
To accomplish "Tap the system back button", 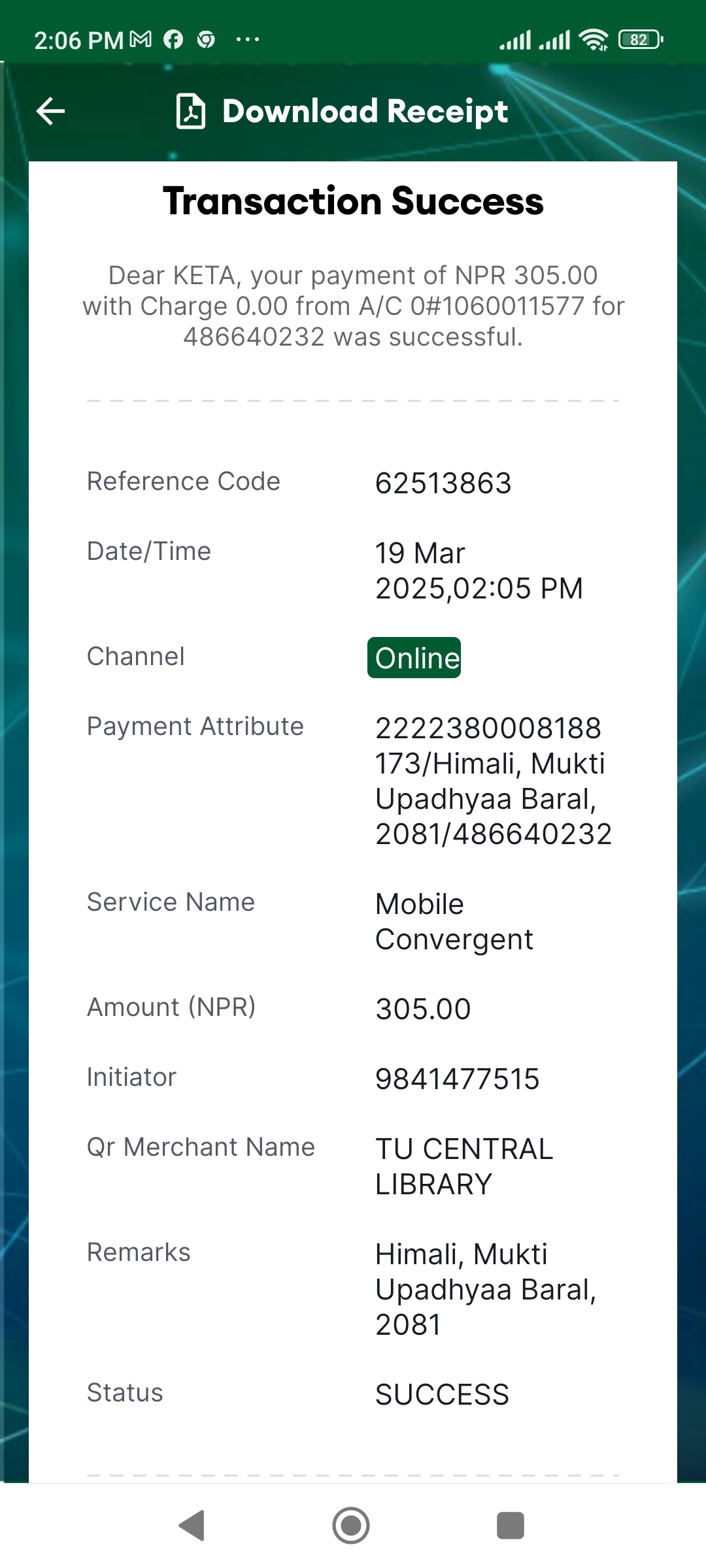I will point(192,1526).
